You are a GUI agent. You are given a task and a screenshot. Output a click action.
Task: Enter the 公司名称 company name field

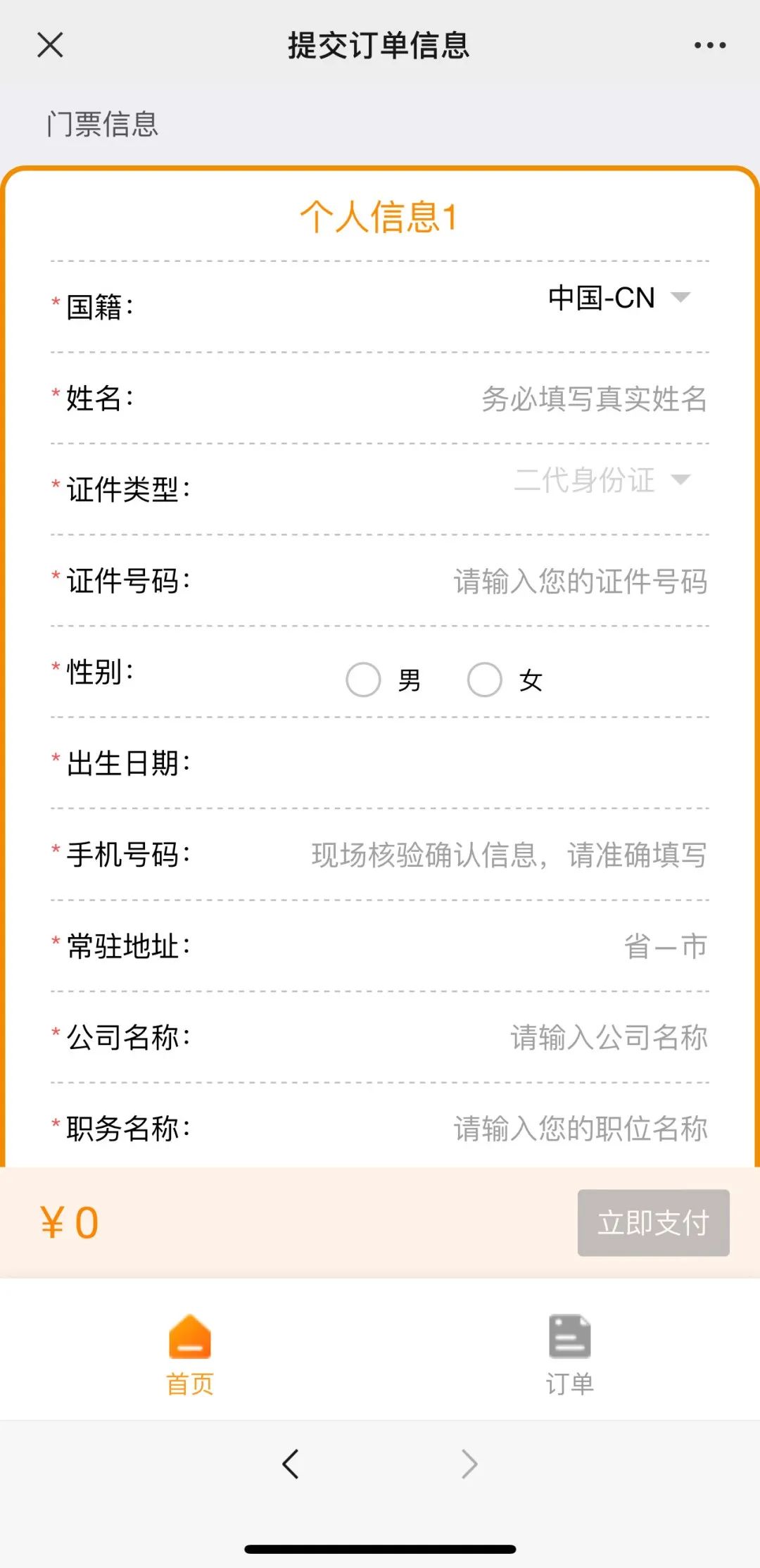[608, 1038]
